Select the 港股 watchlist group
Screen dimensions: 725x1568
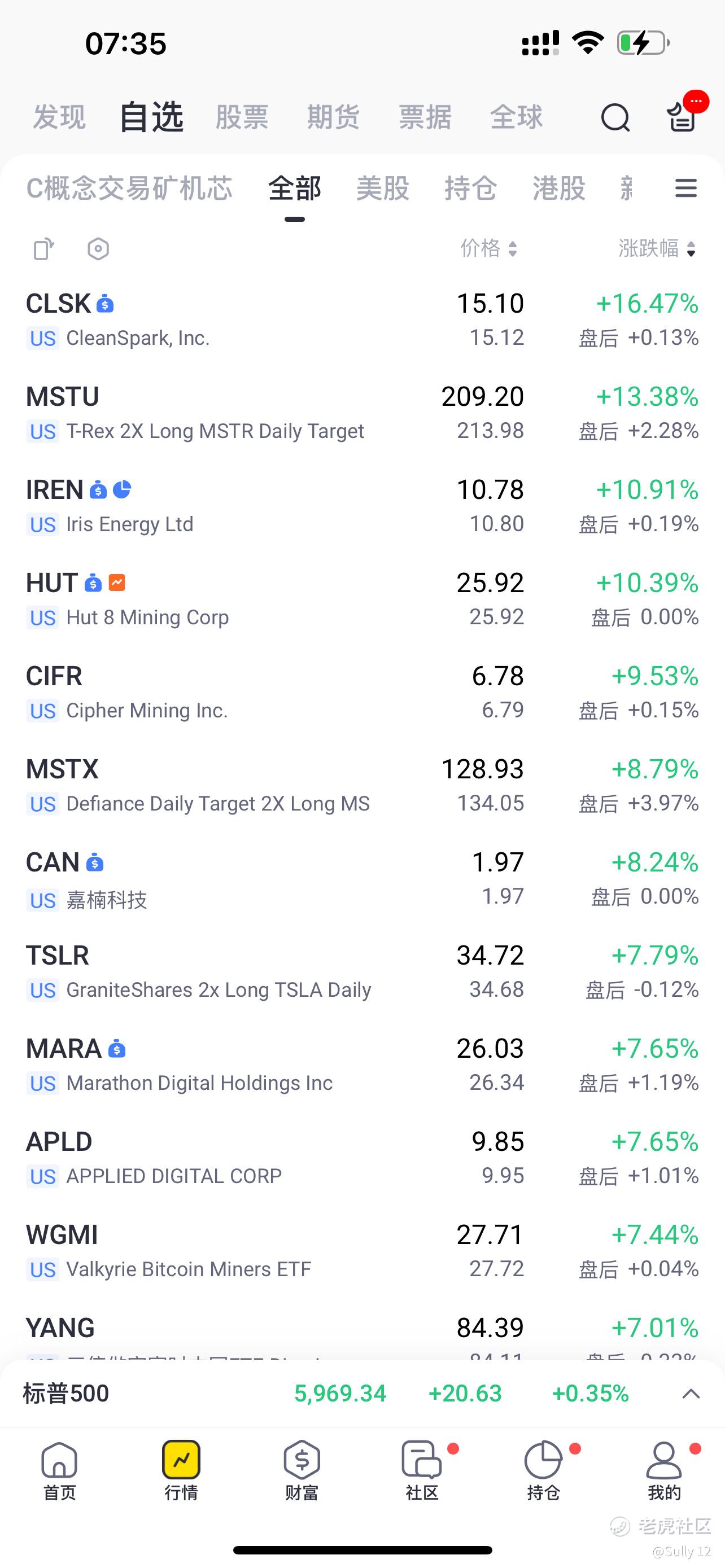(x=559, y=188)
